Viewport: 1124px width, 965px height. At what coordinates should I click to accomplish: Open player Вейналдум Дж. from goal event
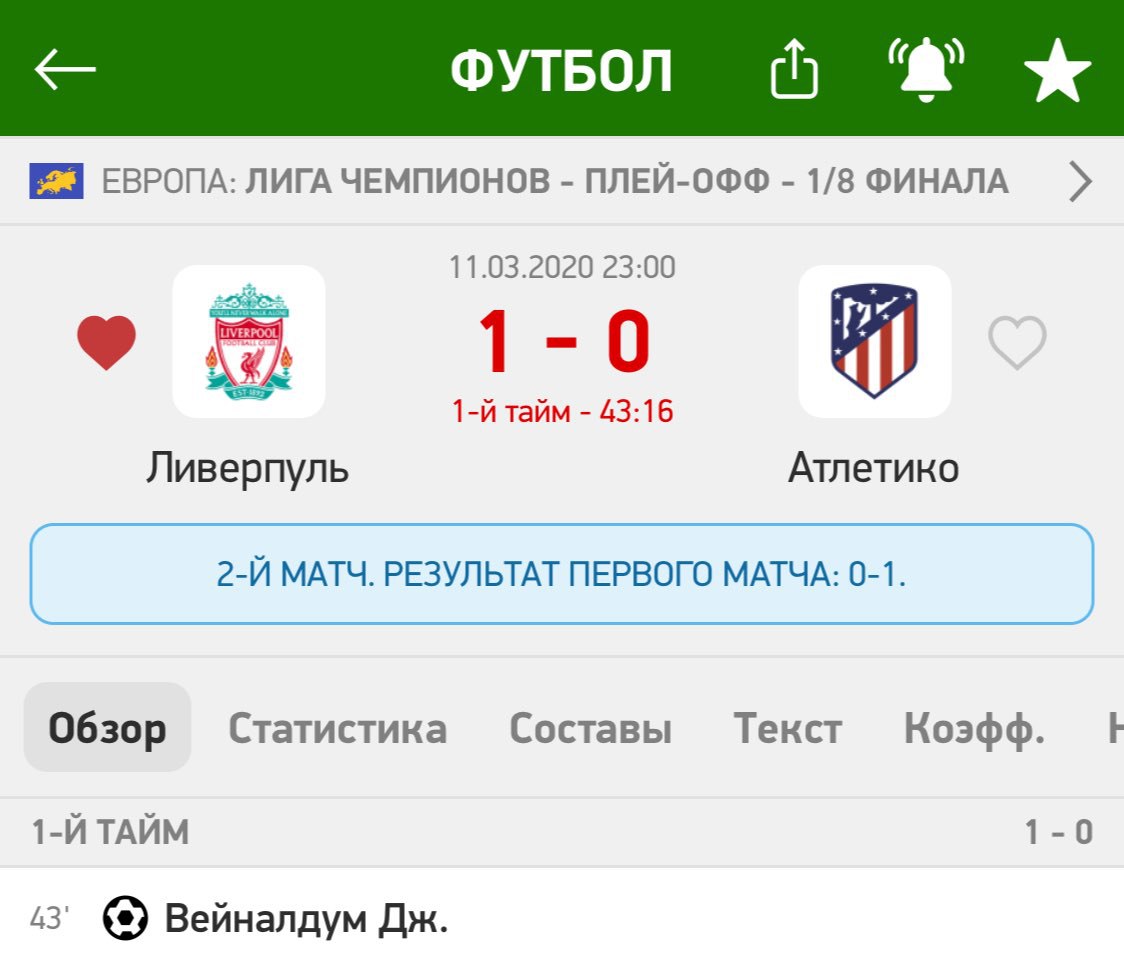coord(306,918)
